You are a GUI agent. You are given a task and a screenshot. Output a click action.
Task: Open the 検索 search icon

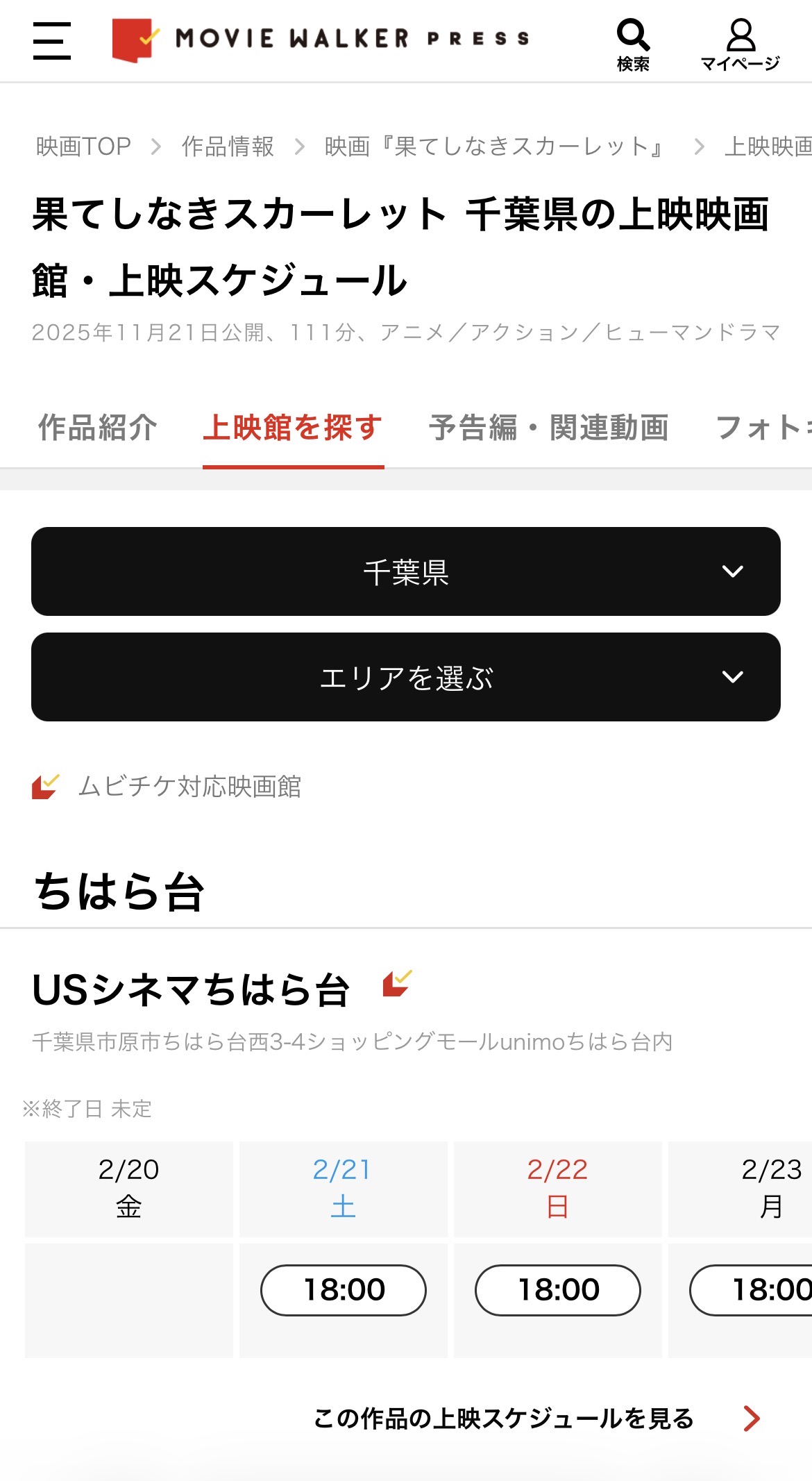[x=633, y=44]
